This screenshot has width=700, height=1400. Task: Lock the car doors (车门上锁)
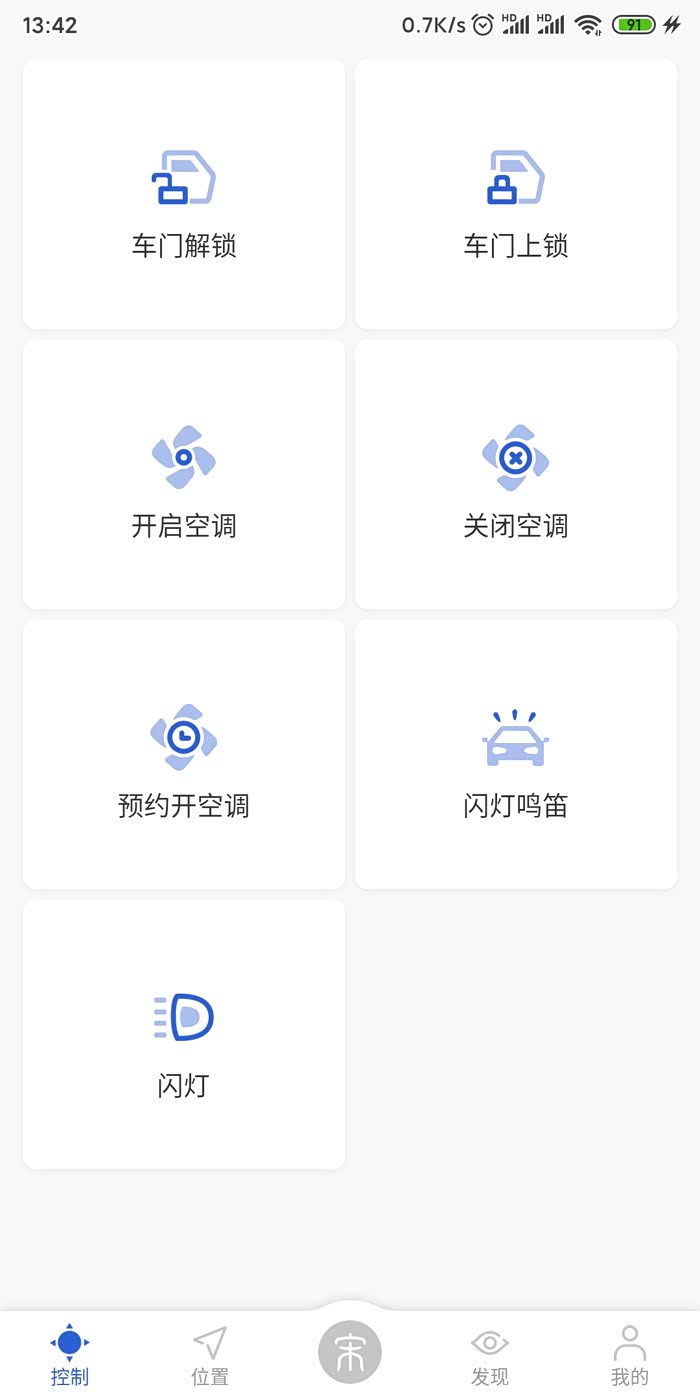coord(516,195)
